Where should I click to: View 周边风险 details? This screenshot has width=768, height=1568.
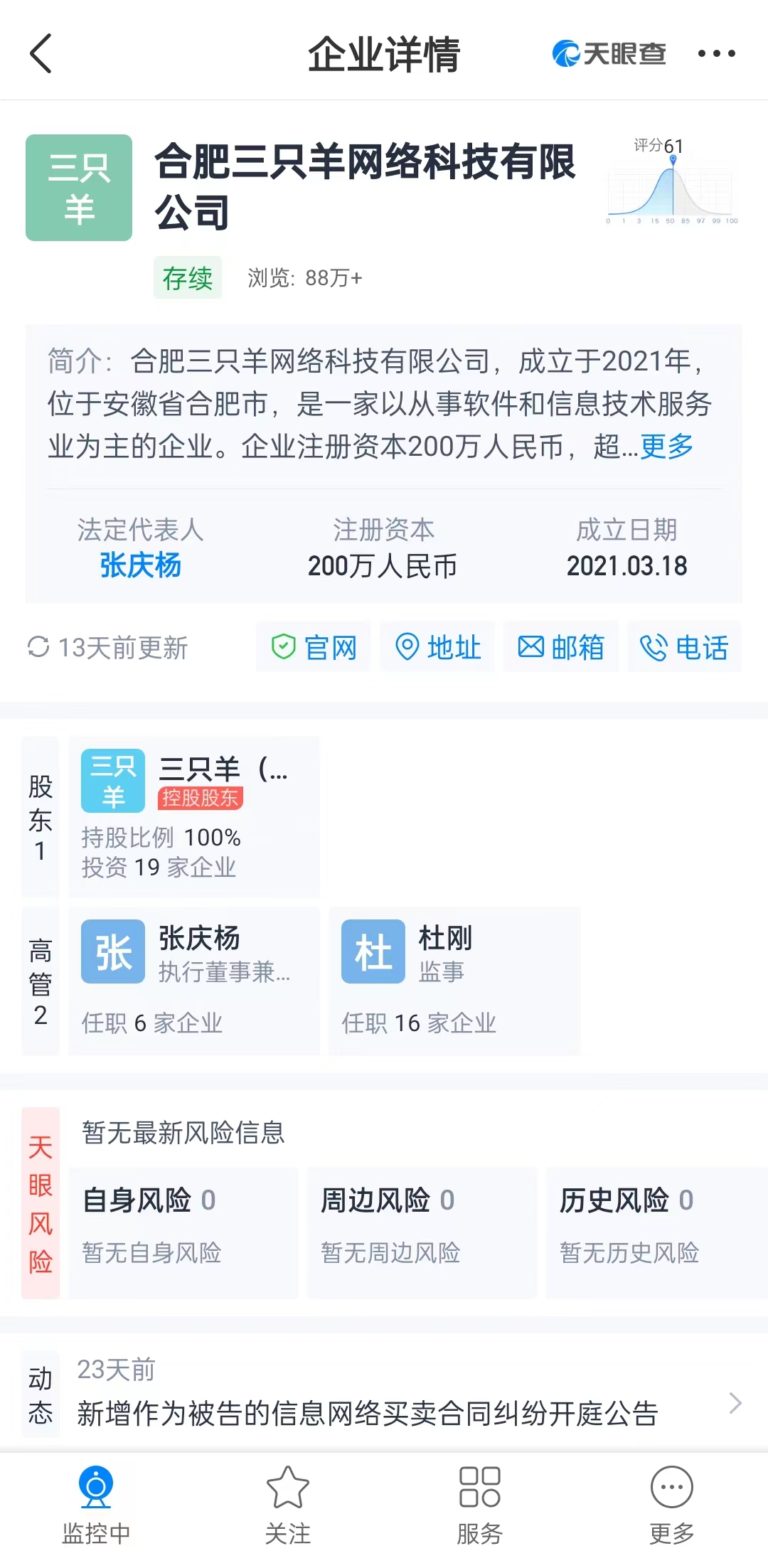pyautogui.click(x=422, y=1232)
